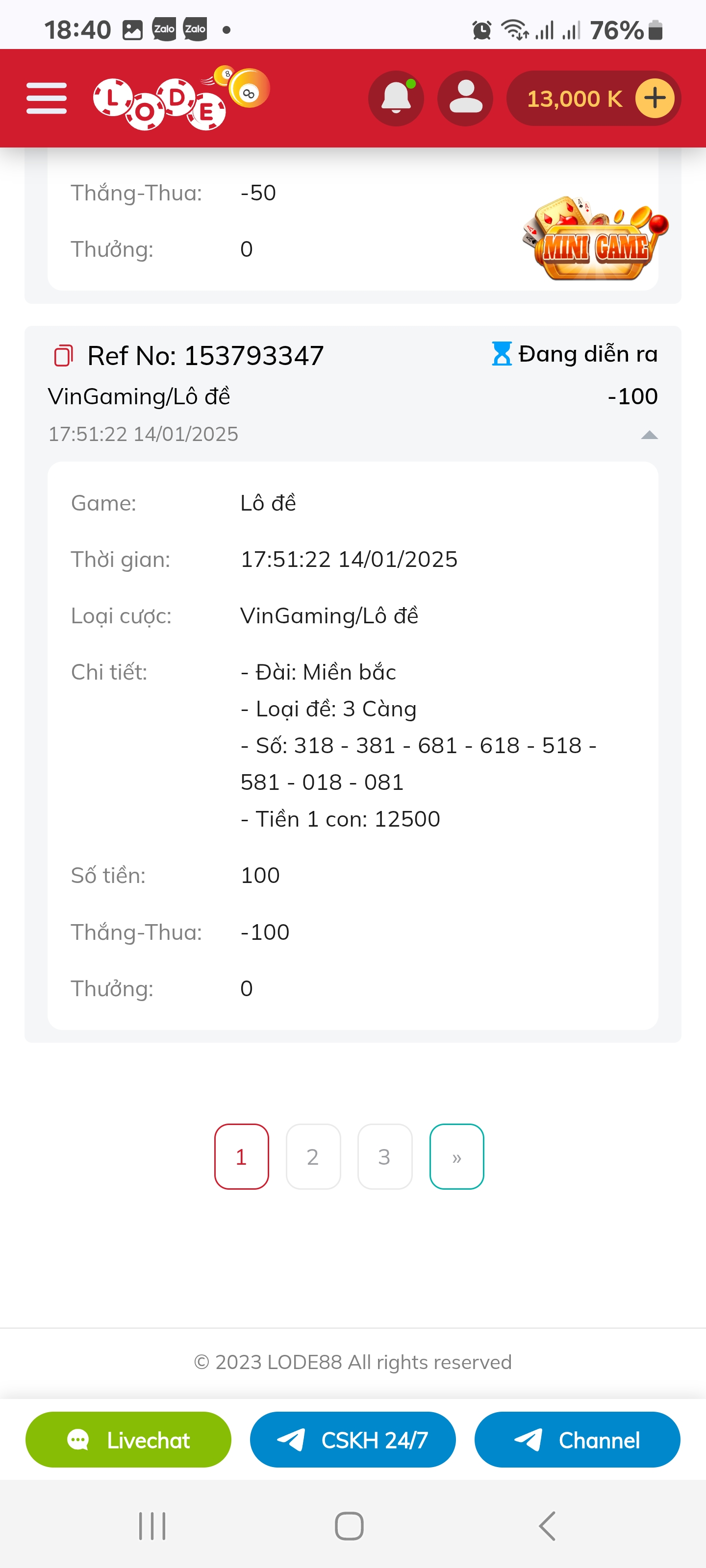Select page 1 in pagination
The height and width of the screenshot is (1568, 706).
click(x=241, y=1156)
